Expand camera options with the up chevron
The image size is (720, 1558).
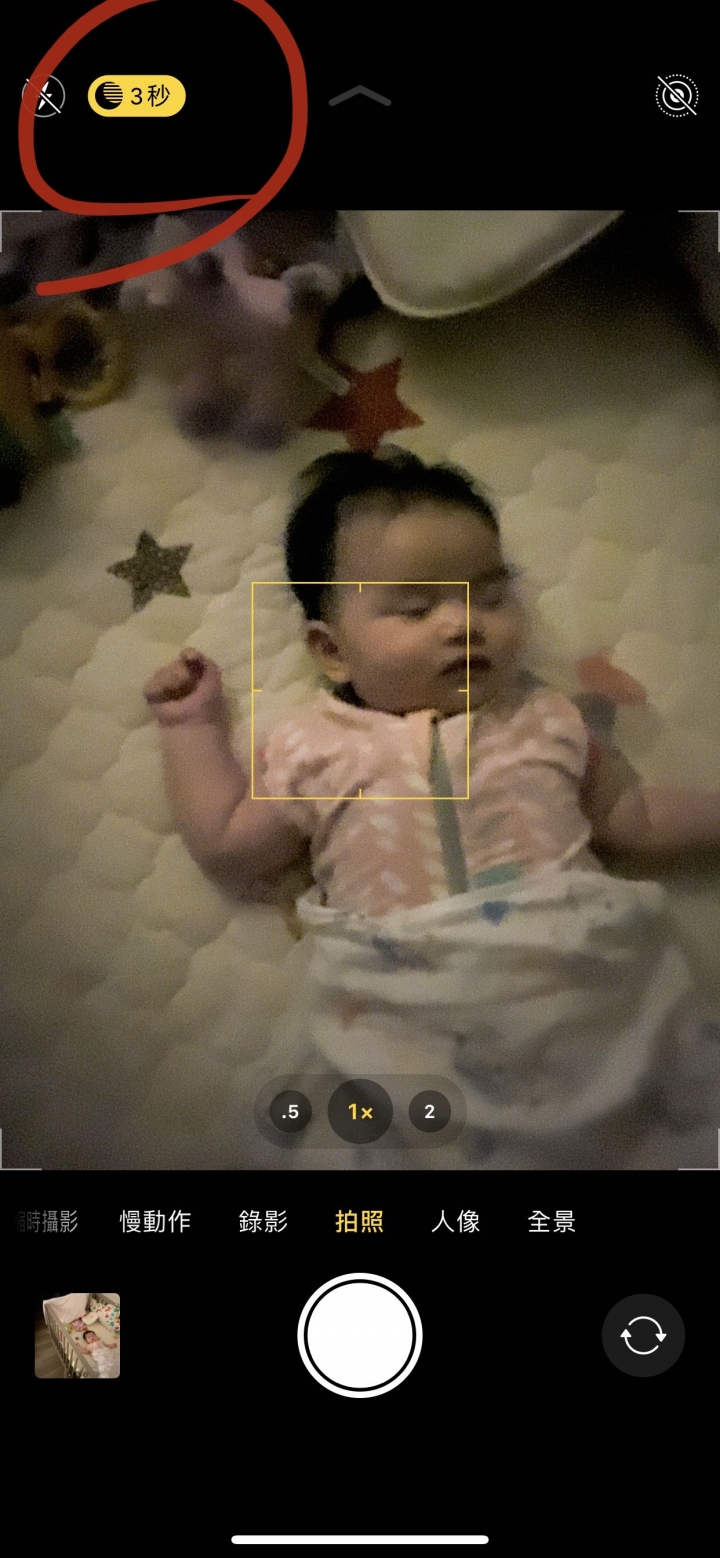tap(359, 96)
